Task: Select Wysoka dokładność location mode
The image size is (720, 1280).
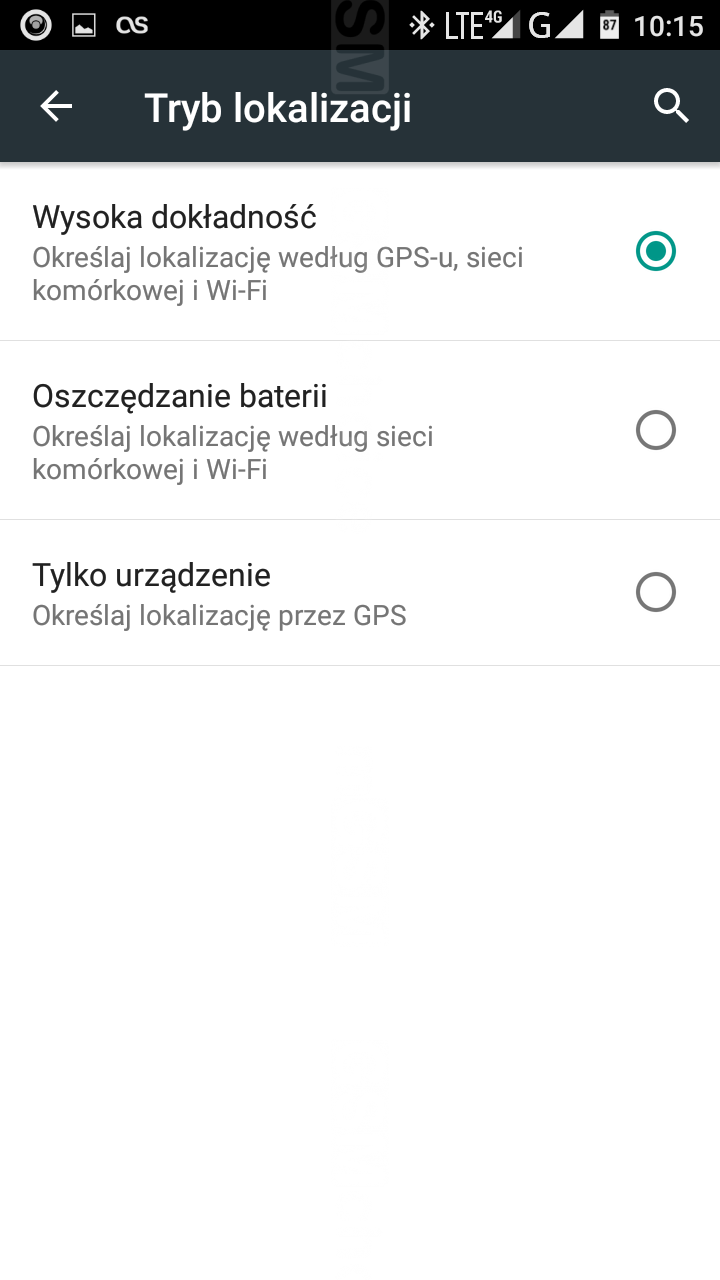Action: (x=655, y=251)
